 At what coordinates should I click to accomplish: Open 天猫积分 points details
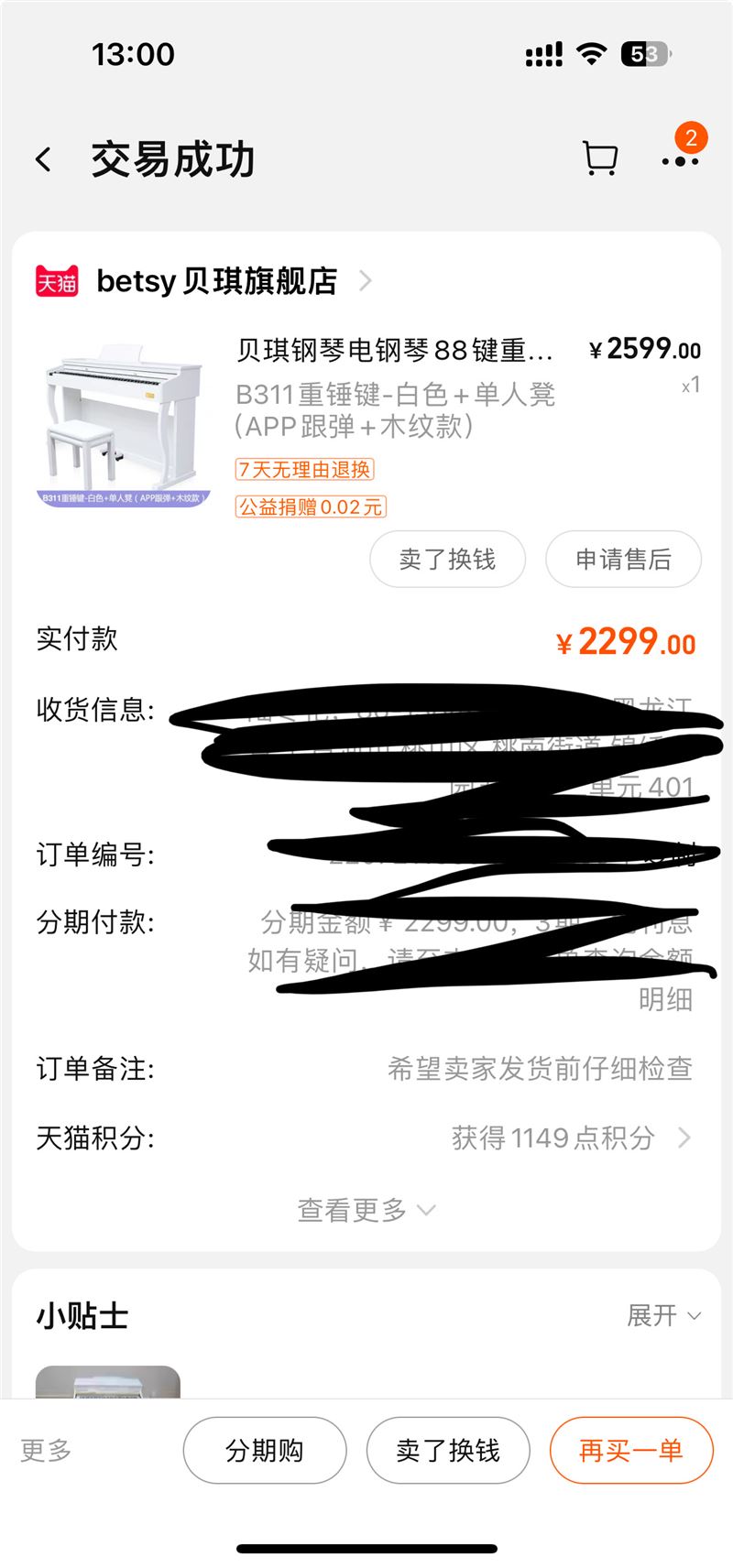click(x=568, y=1138)
